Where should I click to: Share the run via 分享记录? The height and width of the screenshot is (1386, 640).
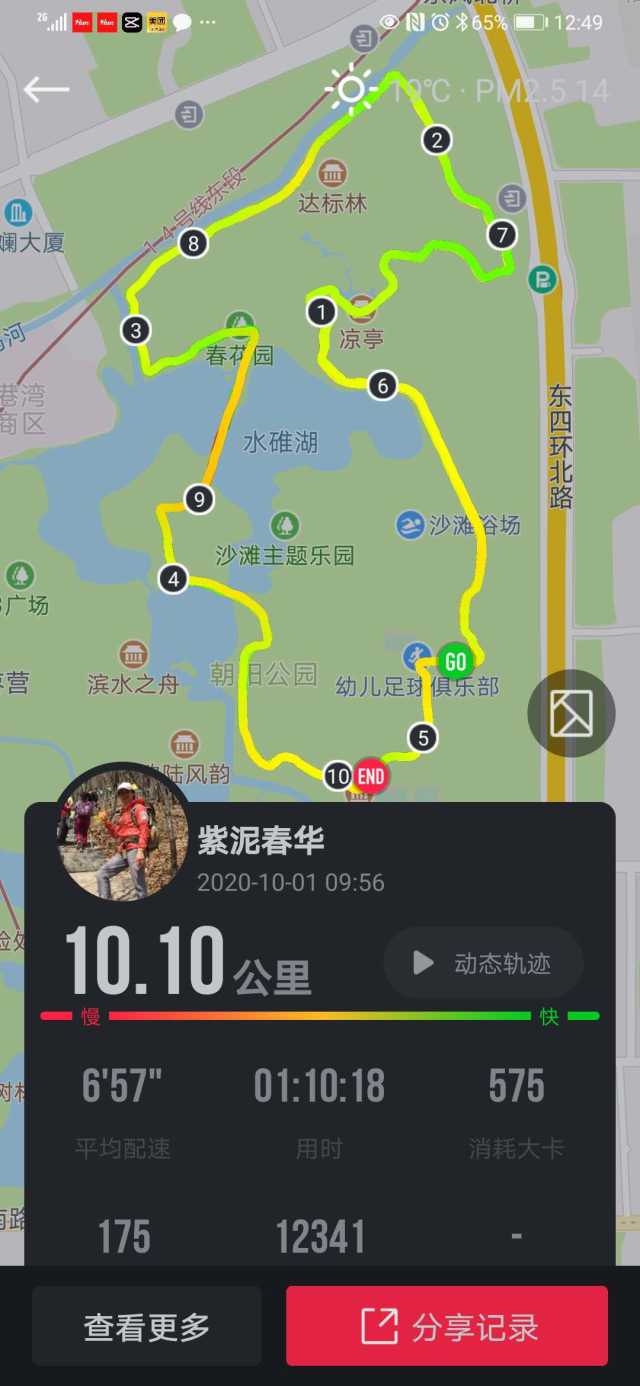[x=447, y=1327]
